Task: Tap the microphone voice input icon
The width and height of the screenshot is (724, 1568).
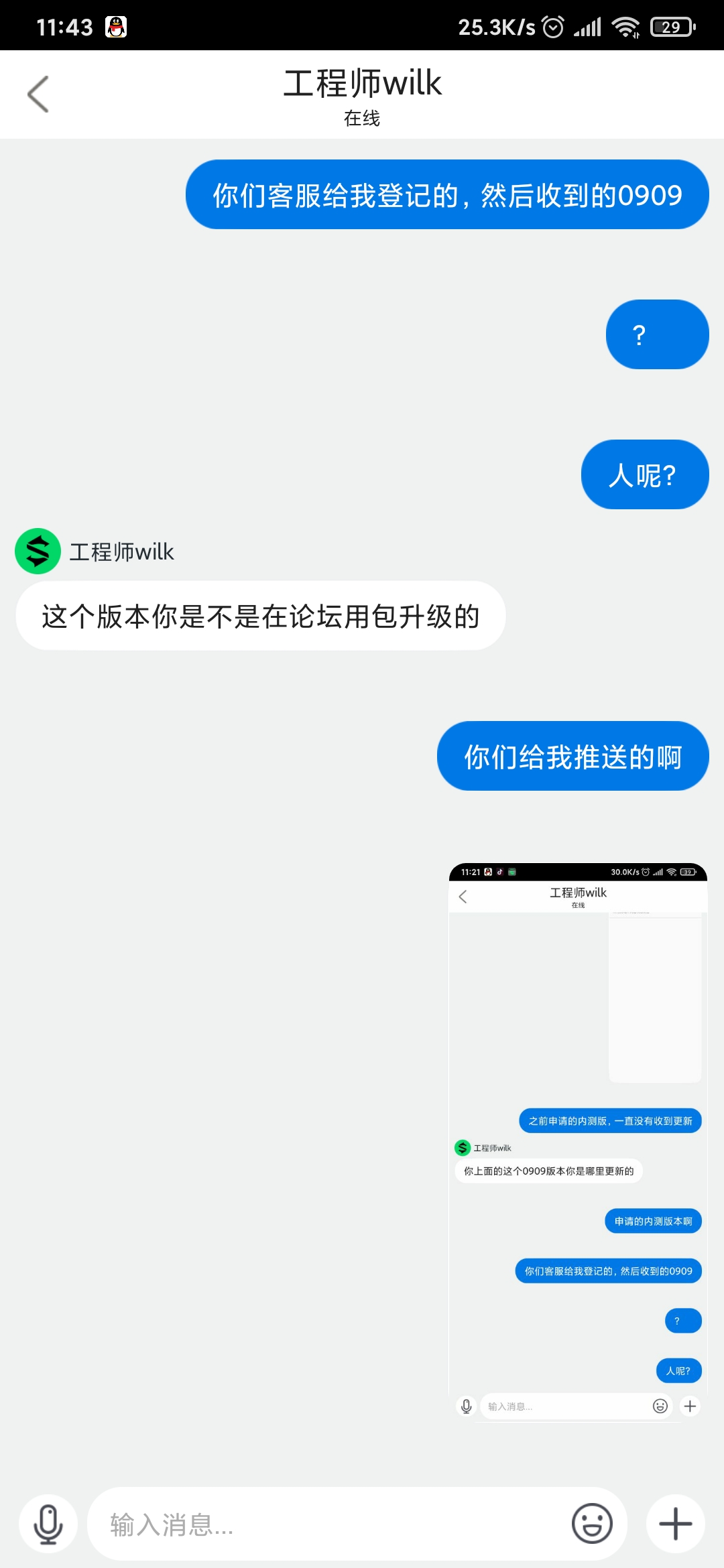Action: coord(48,1524)
